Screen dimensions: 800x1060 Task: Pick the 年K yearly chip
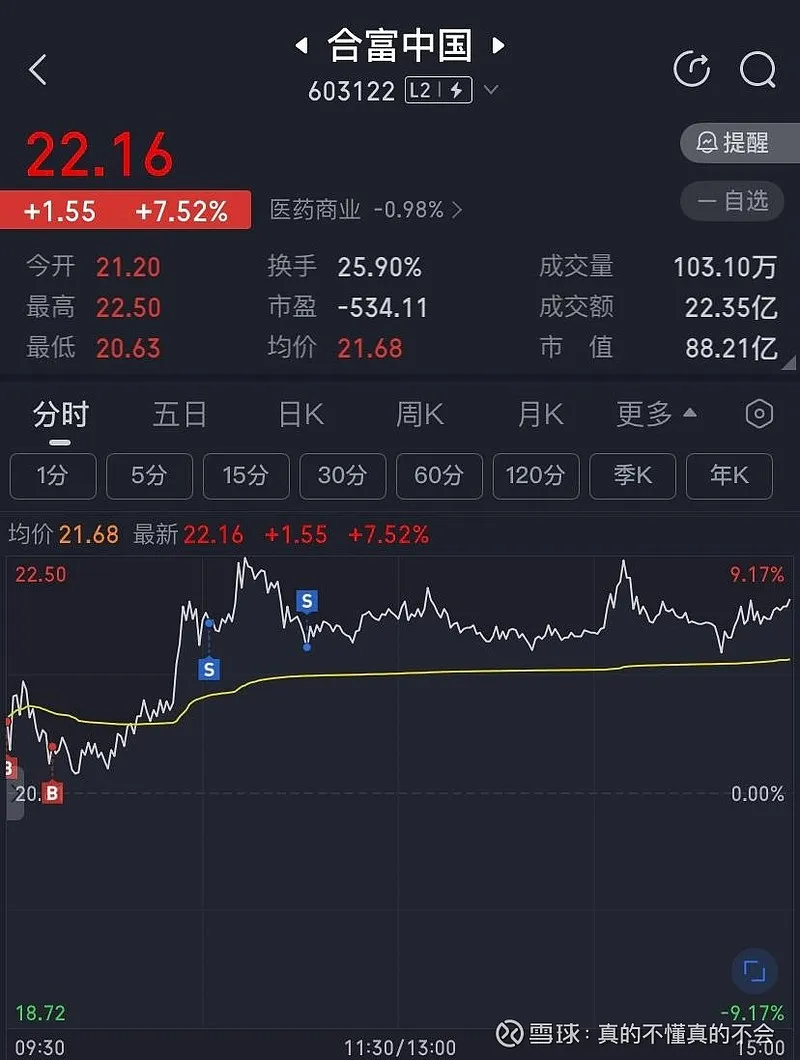[729, 476]
